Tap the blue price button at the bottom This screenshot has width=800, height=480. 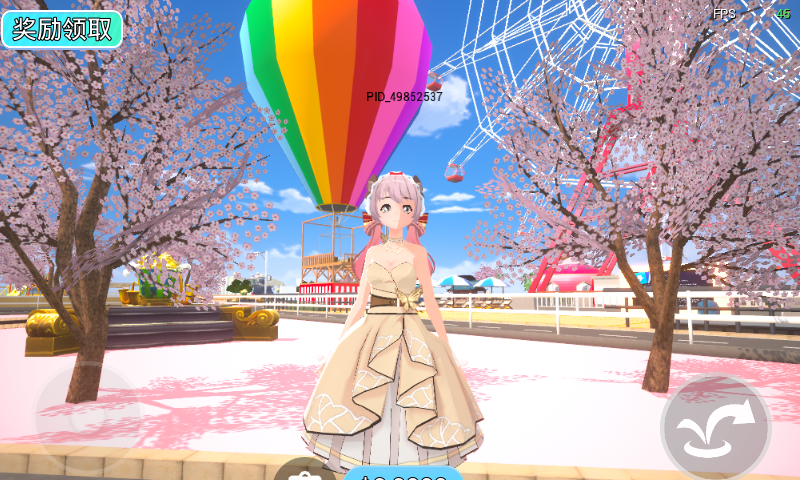[403, 473]
